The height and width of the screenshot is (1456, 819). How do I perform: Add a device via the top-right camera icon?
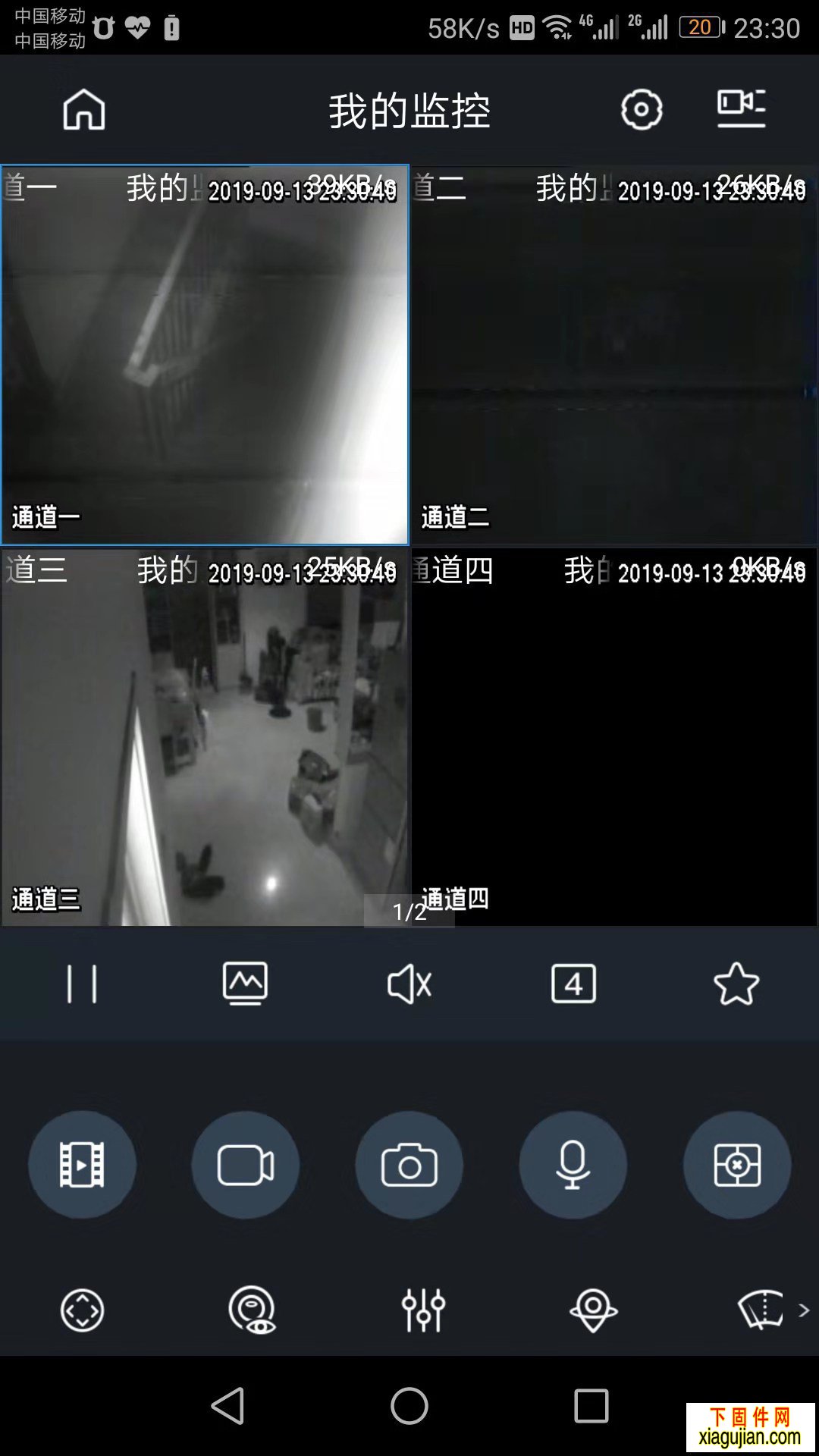[x=741, y=108]
